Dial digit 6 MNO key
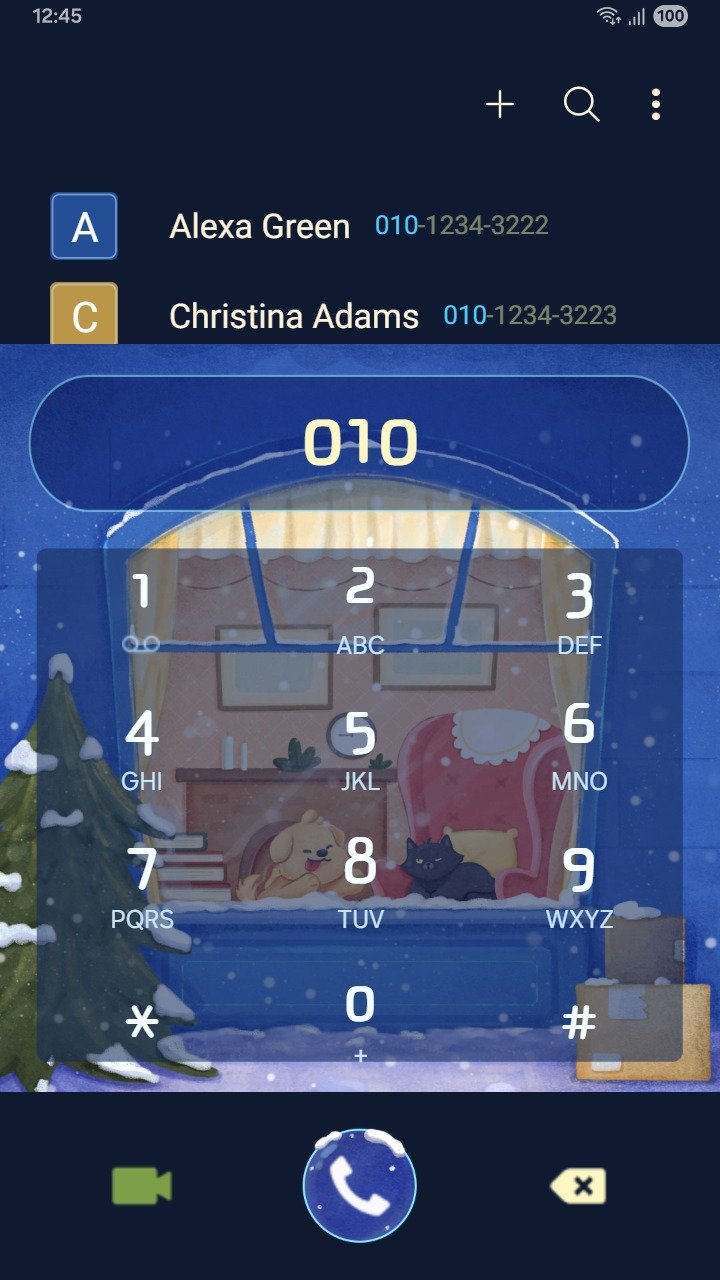The height and width of the screenshot is (1280, 720). [579, 745]
